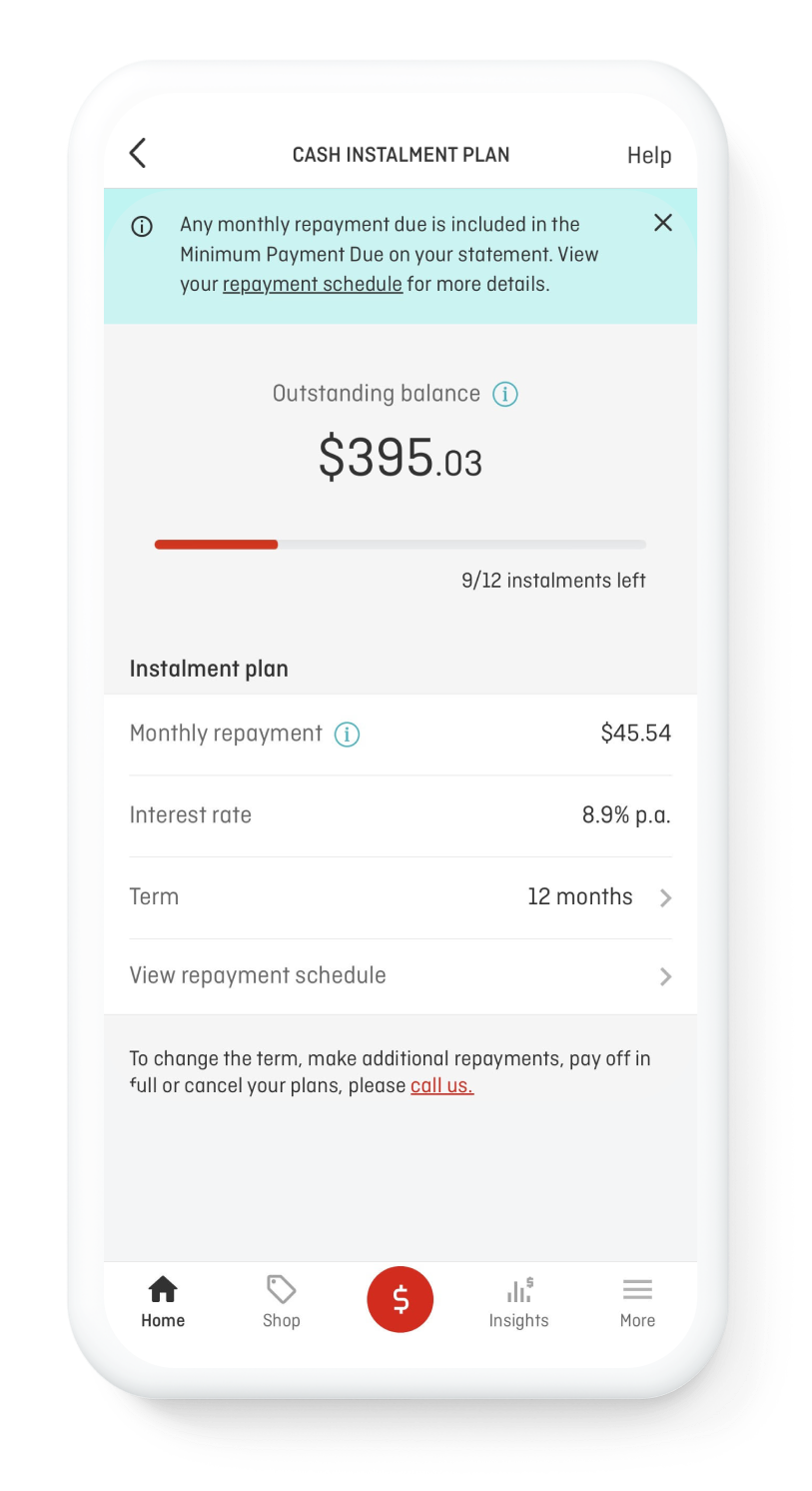
Task: Tap the call us link
Action: coord(441,1086)
